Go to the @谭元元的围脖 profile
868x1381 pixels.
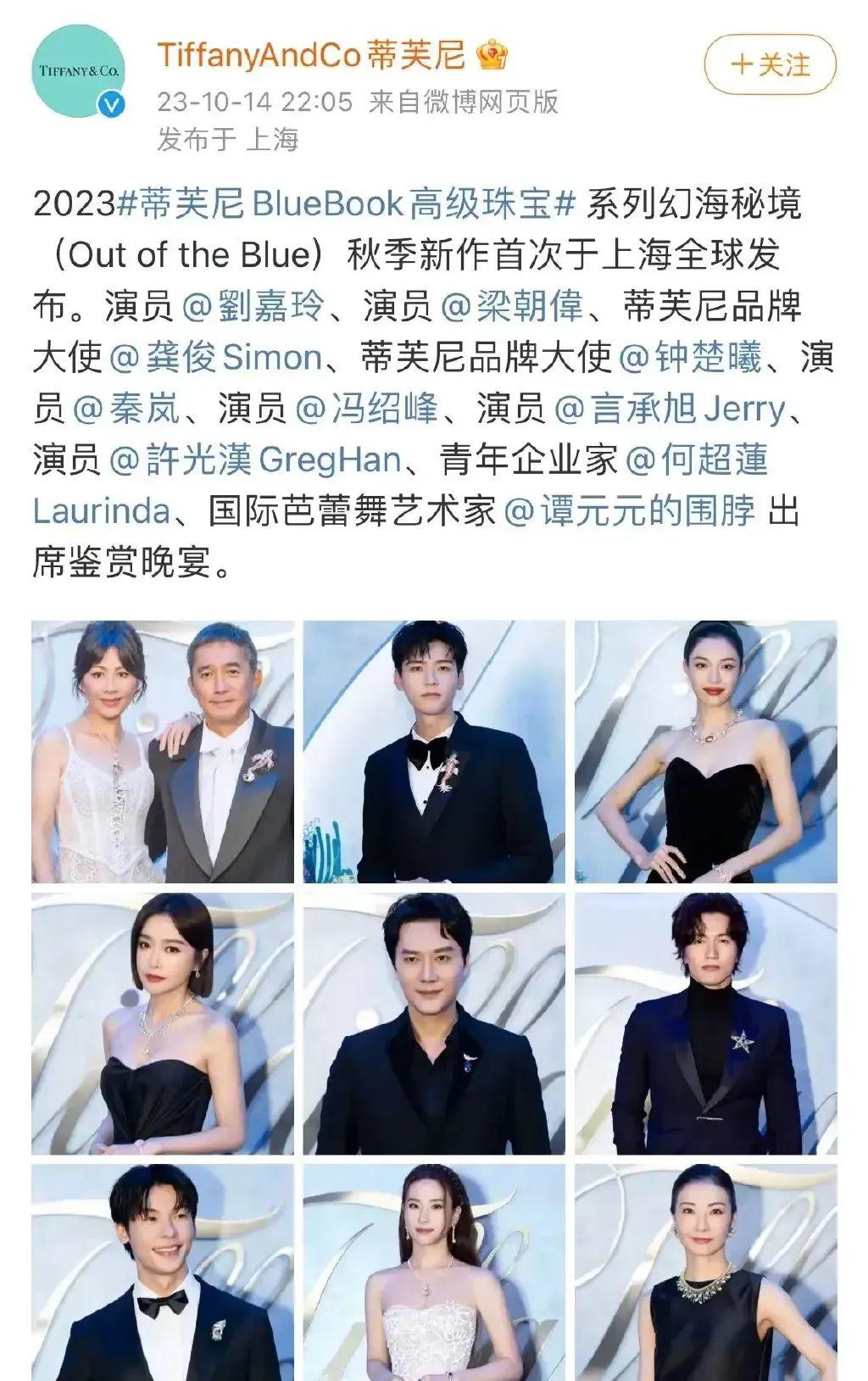pos(629,512)
